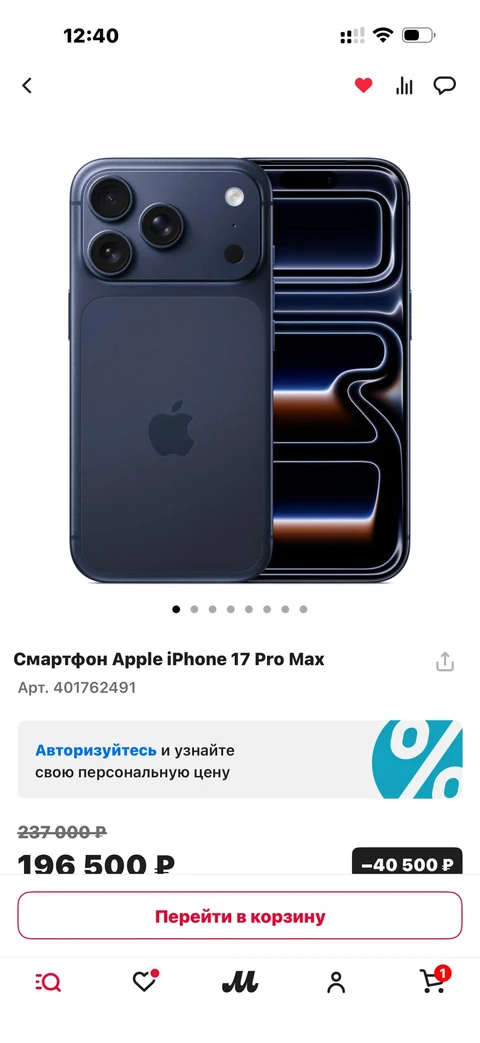
Task: Add product to comparison via the bars icon
Action: pos(404,86)
